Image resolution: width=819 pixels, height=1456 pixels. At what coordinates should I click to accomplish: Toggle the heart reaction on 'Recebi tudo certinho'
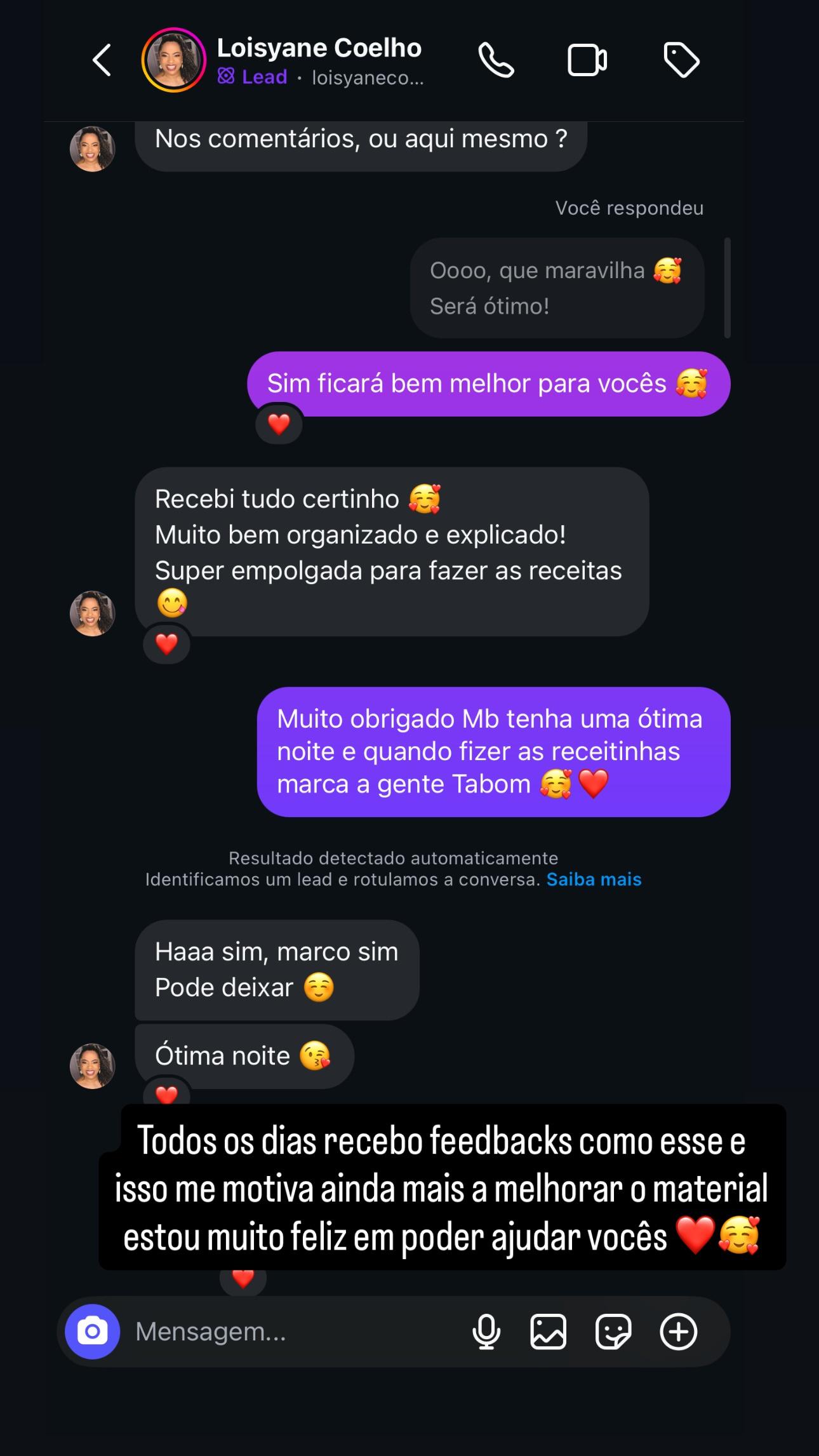click(x=167, y=644)
